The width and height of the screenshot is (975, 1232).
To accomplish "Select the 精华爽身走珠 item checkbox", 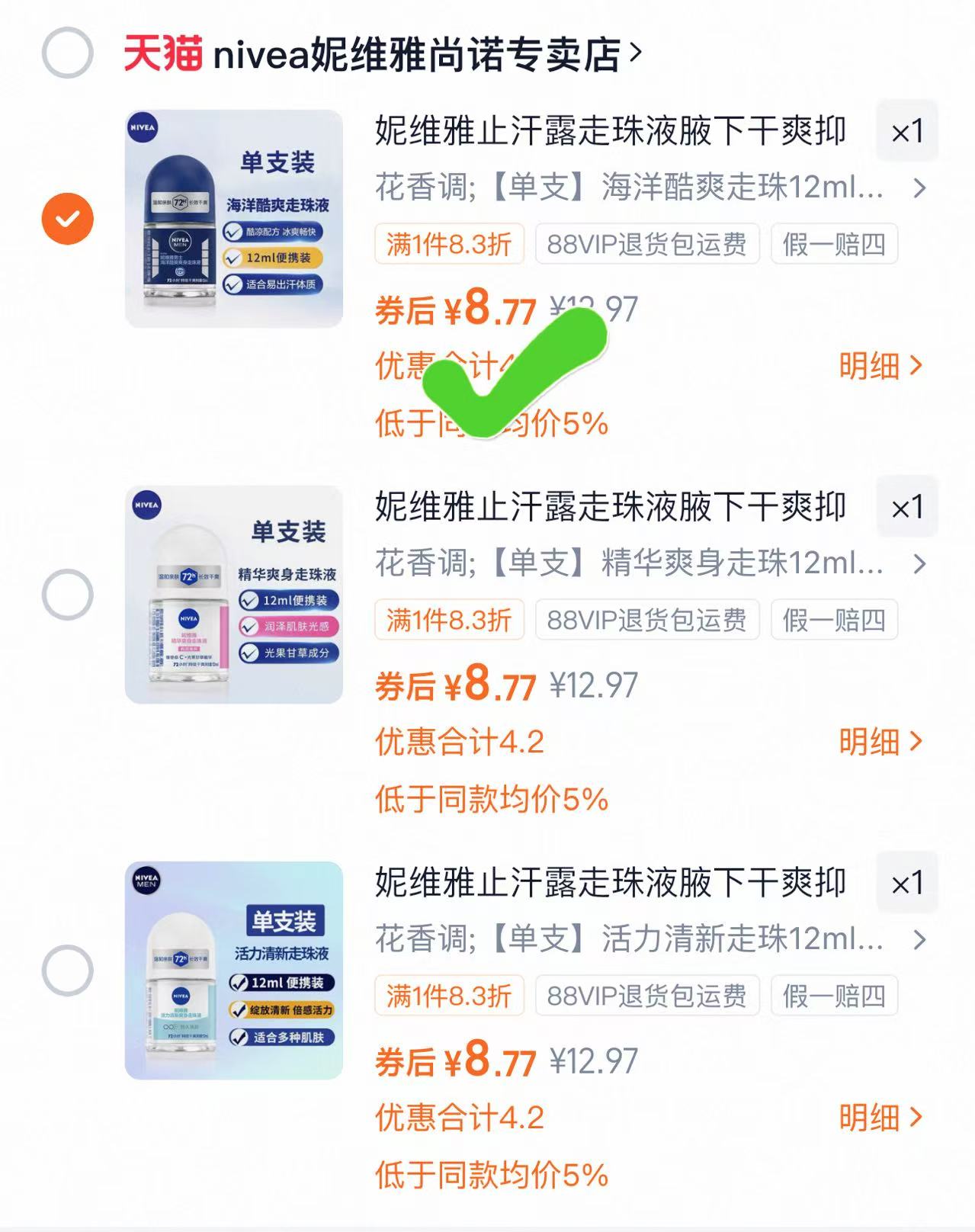I will (x=67, y=592).
